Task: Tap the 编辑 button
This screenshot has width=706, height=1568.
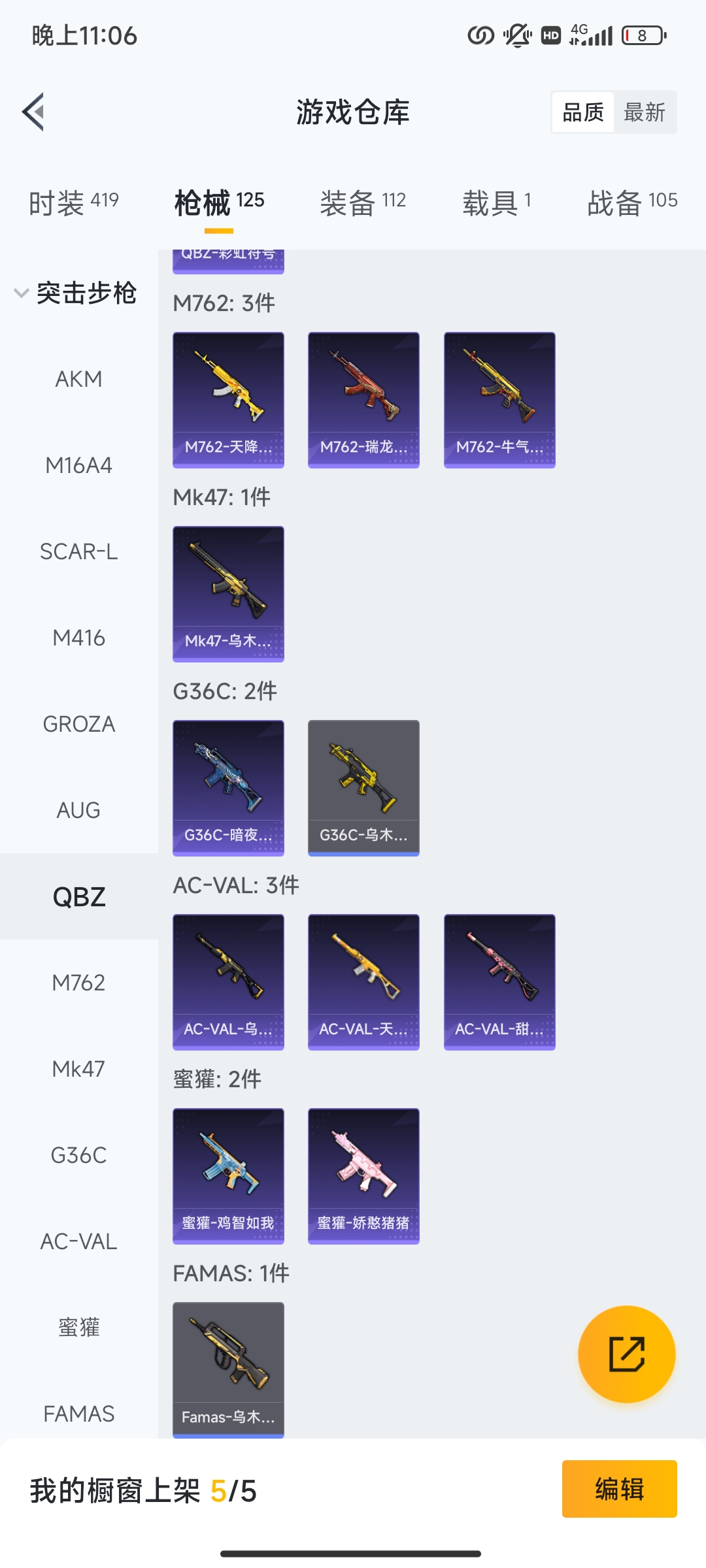Action: pyautogui.click(x=619, y=1489)
